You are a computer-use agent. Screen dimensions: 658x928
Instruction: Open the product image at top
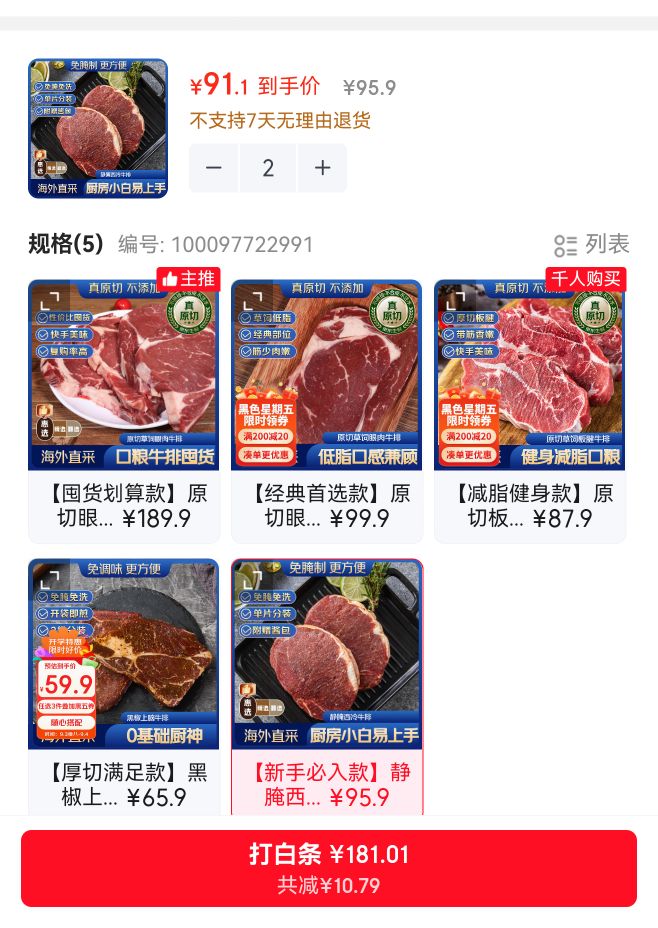point(98,128)
